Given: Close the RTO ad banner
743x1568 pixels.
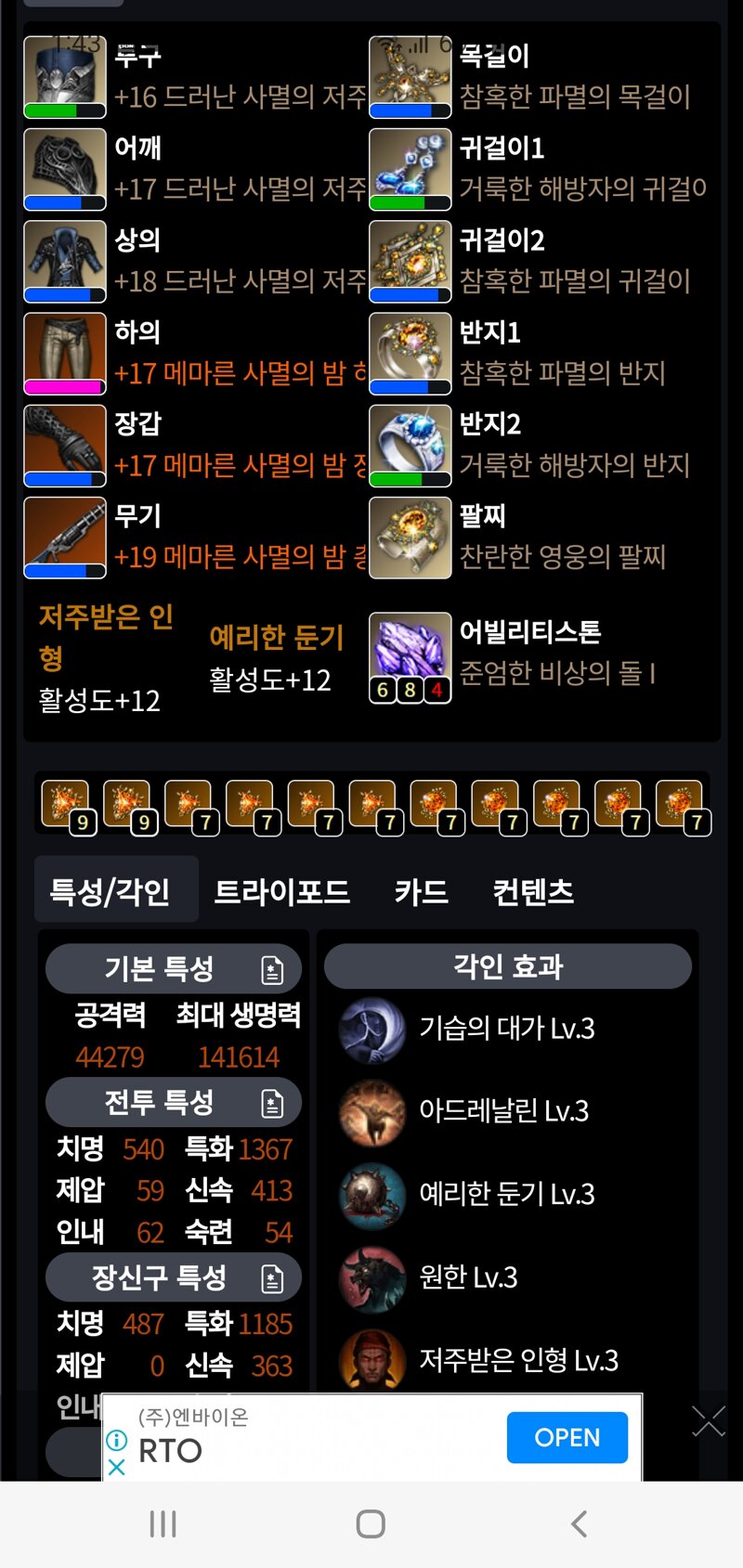Looking at the screenshot, I should pos(117,1468).
